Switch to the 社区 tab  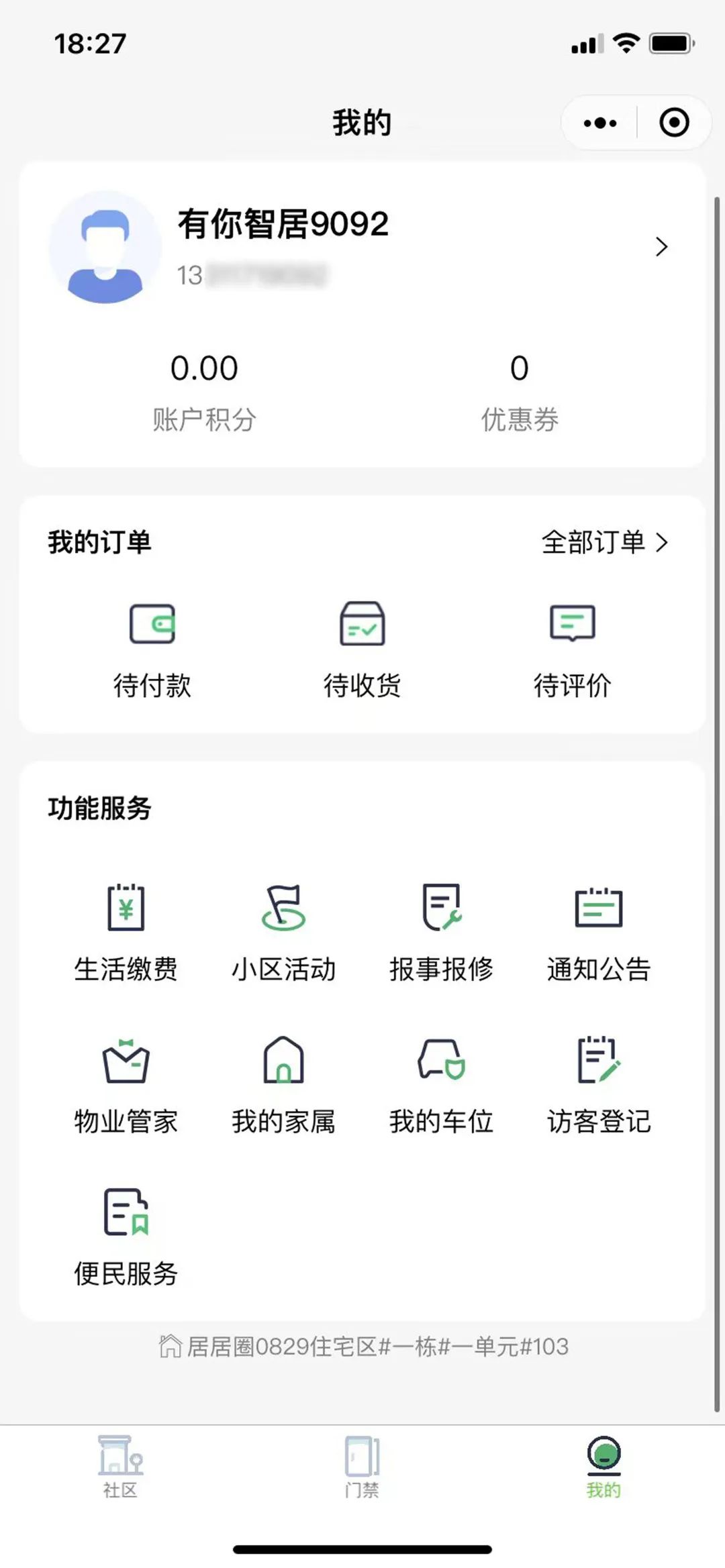(121, 1467)
